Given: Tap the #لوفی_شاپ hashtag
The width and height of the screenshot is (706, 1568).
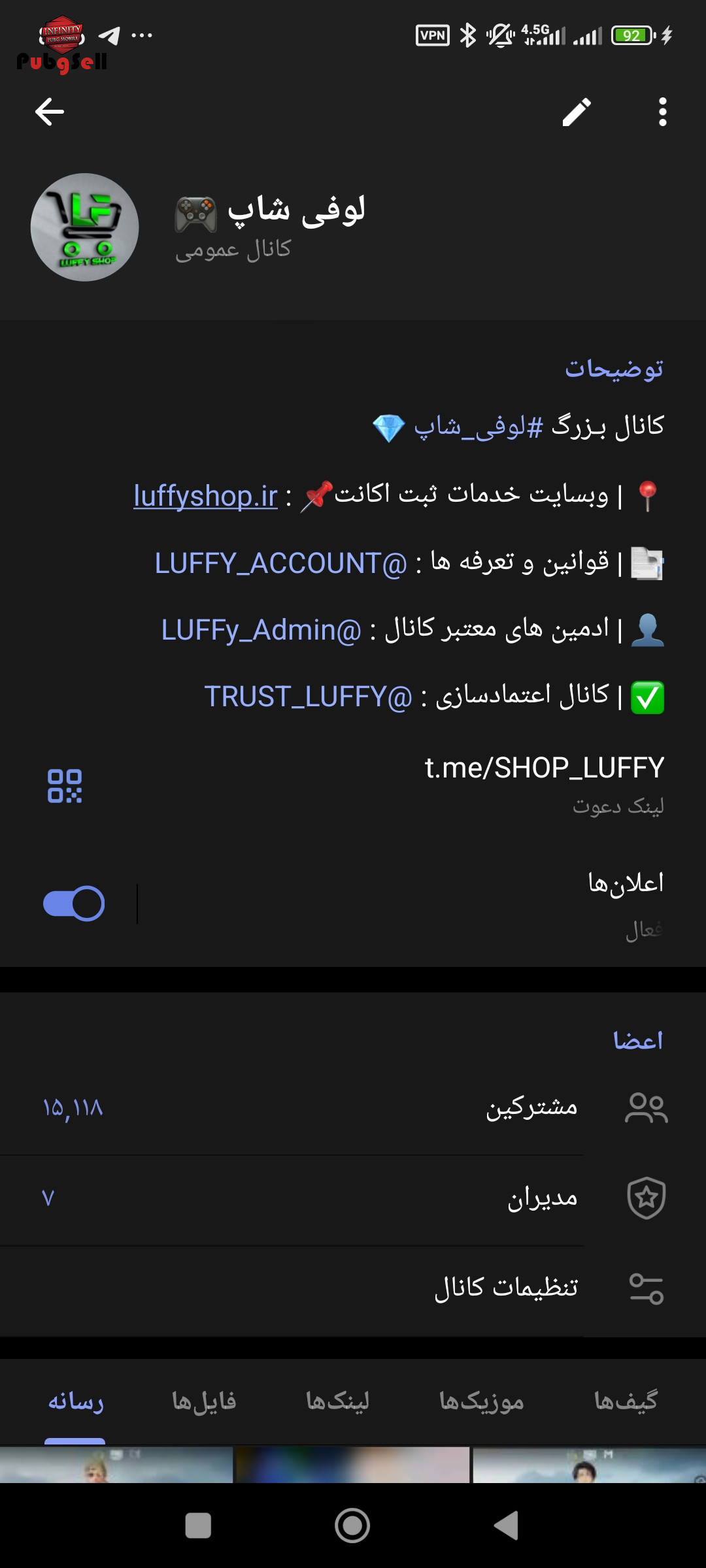Looking at the screenshot, I should [x=479, y=428].
